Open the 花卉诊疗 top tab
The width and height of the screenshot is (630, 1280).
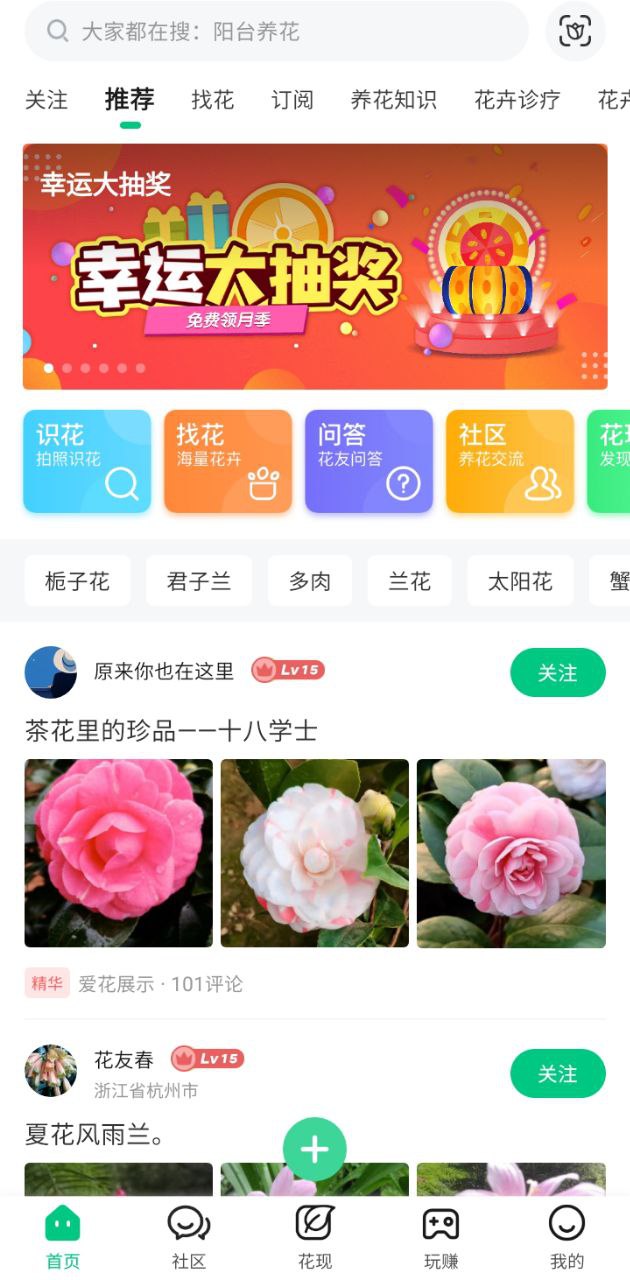[517, 100]
